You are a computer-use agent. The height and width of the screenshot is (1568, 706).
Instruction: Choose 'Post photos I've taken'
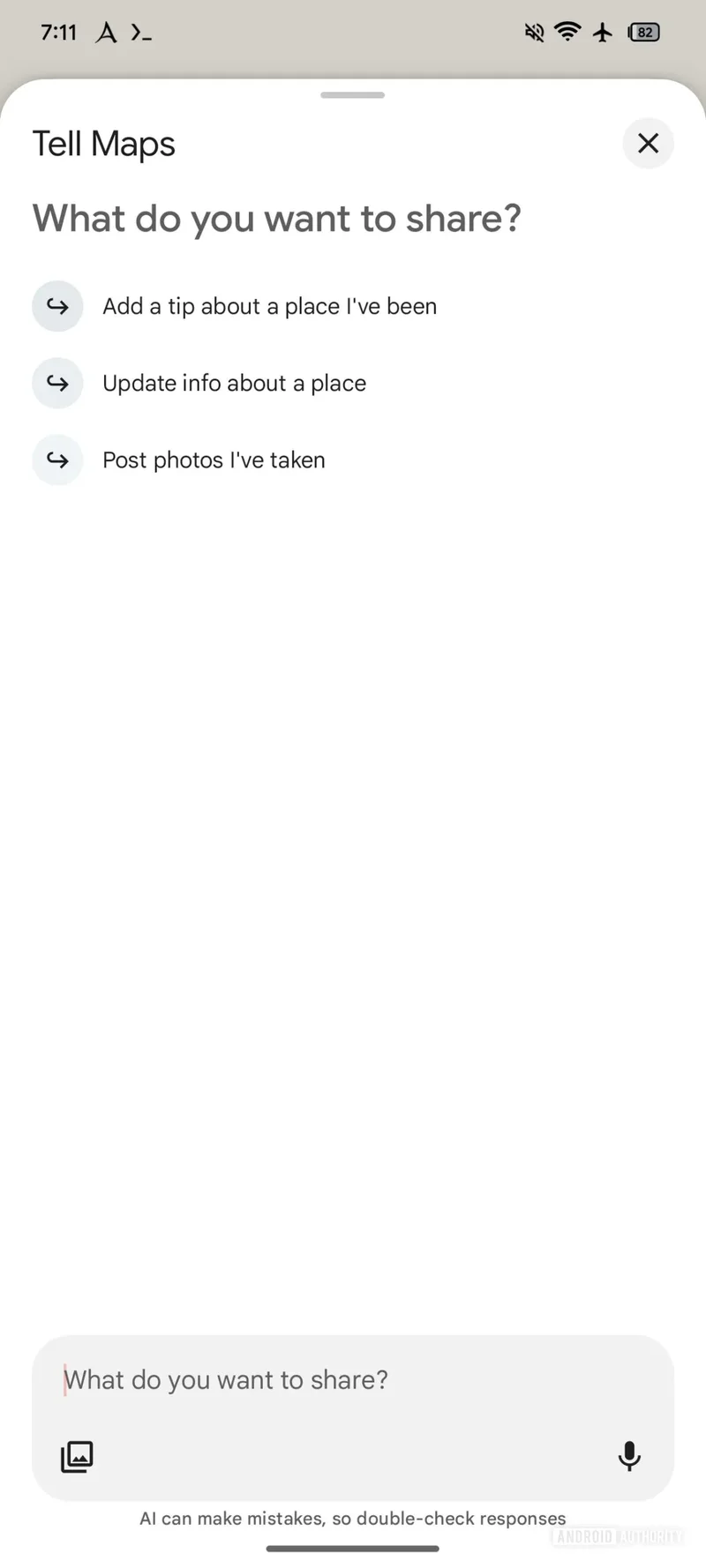point(214,459)
